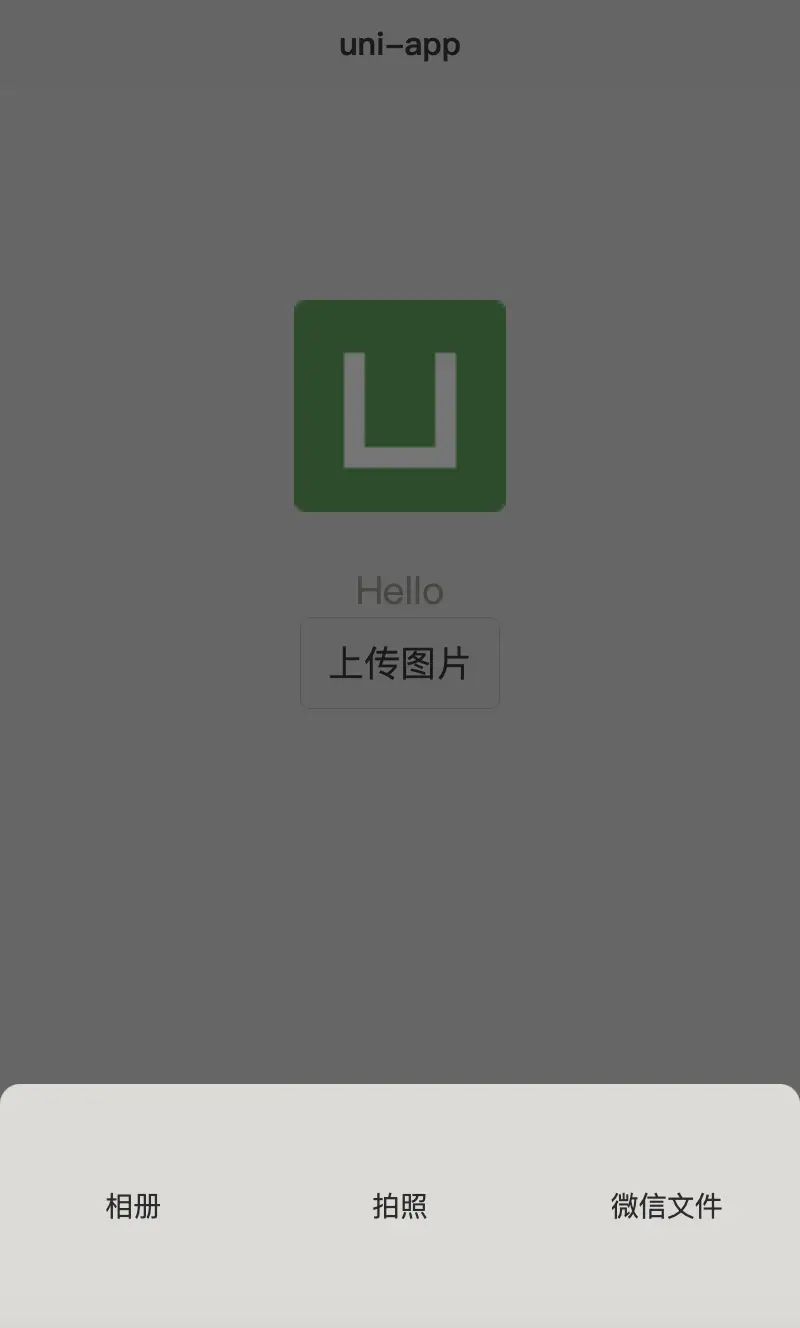The width and height of the screenshot is (800, 1328).
Task: Pick 微信文件 as upload source
Action: point(666,1206)
